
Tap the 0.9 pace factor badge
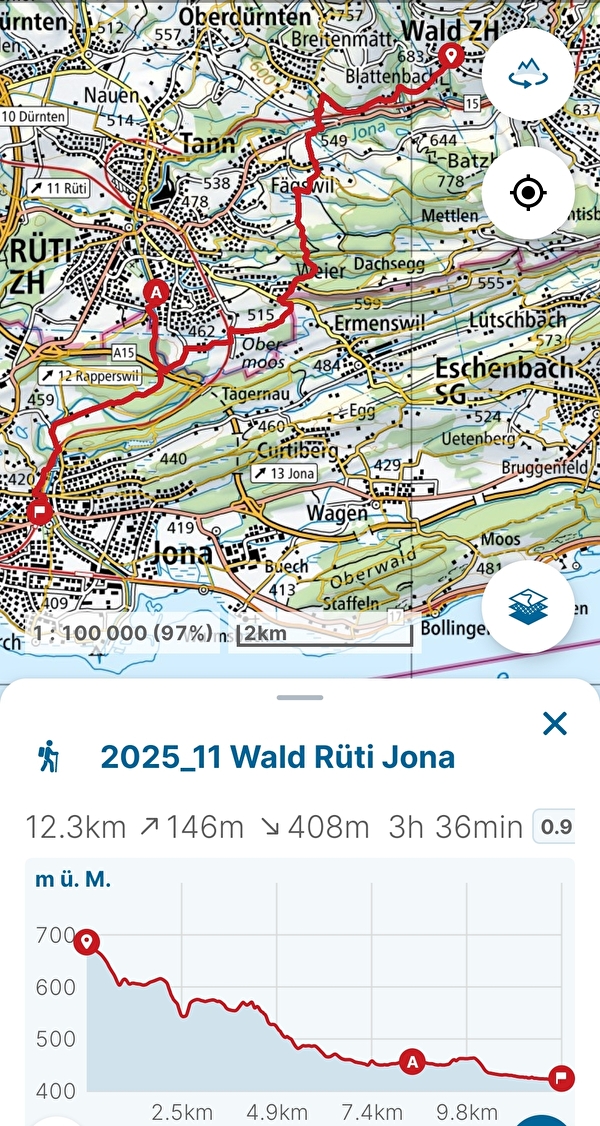[x=554, y=827]
